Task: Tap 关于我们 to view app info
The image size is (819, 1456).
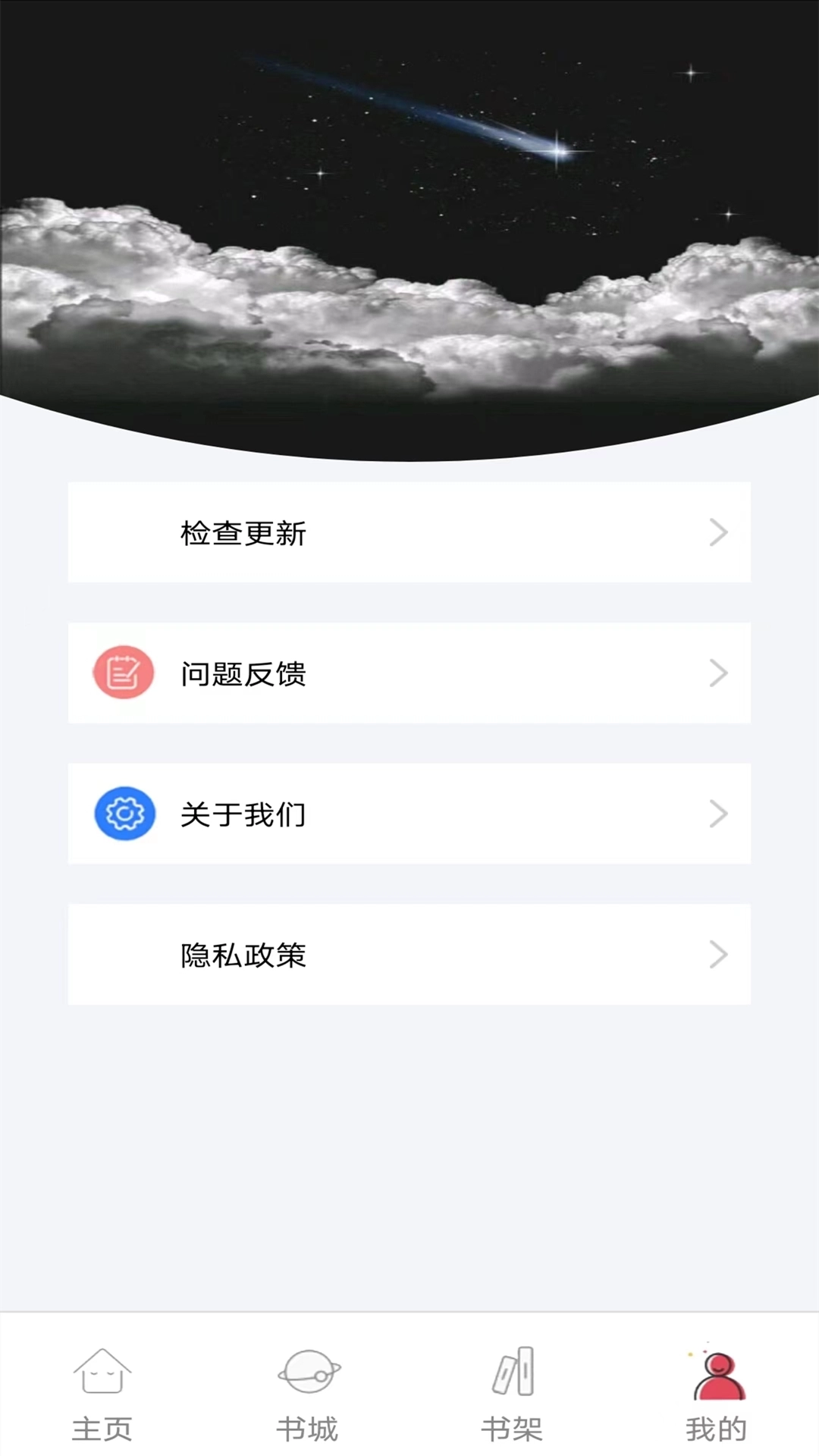Action: (x=243, y=814)
